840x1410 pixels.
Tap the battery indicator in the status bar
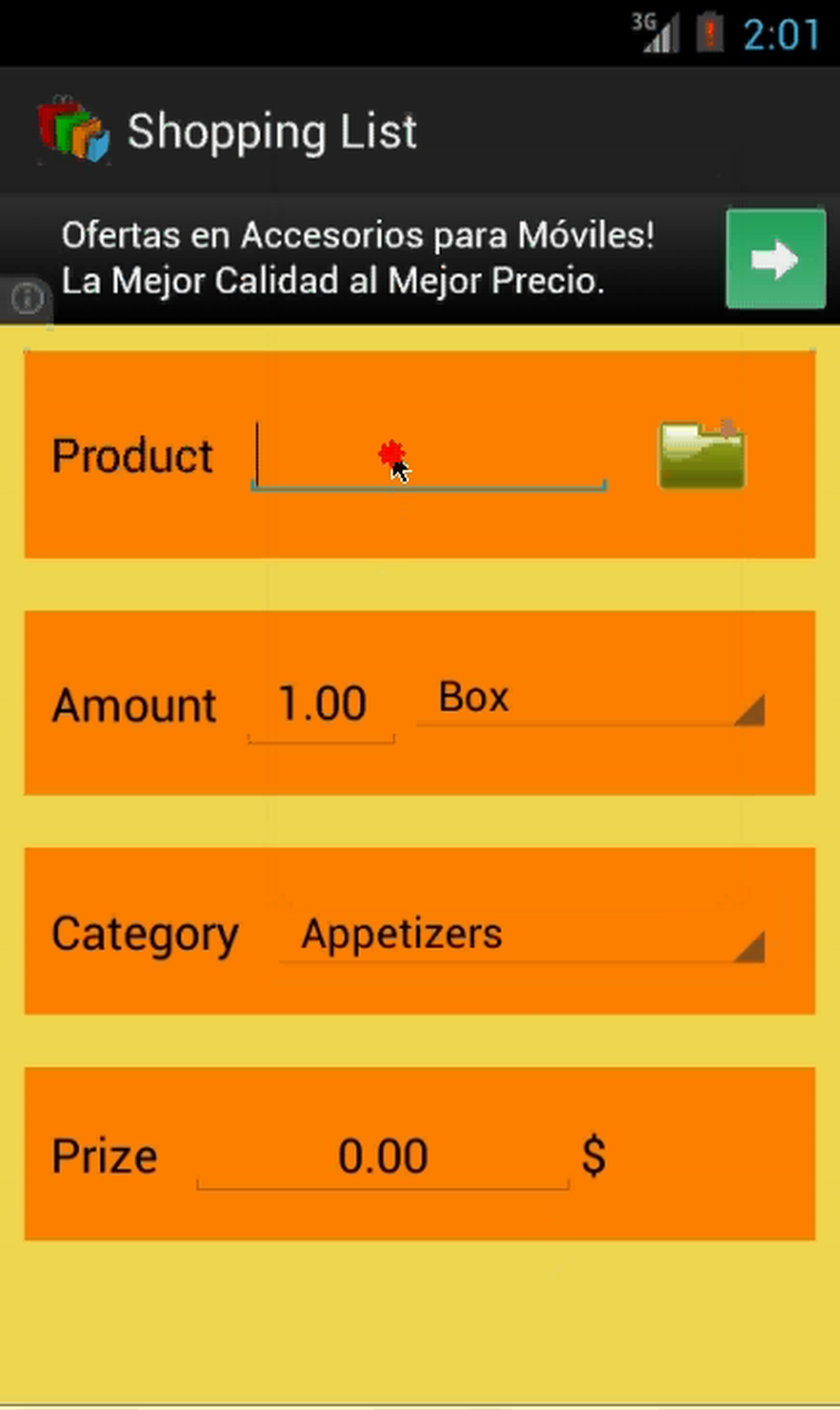[709, 32]
